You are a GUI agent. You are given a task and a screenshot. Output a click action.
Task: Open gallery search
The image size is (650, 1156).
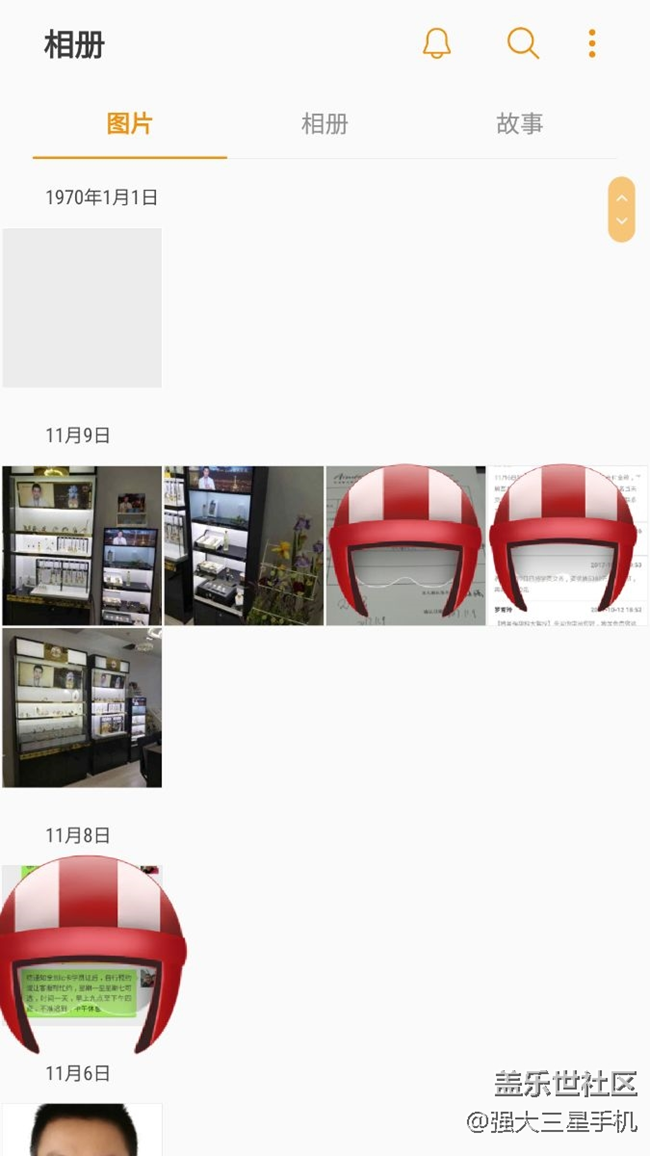(523, 44)
